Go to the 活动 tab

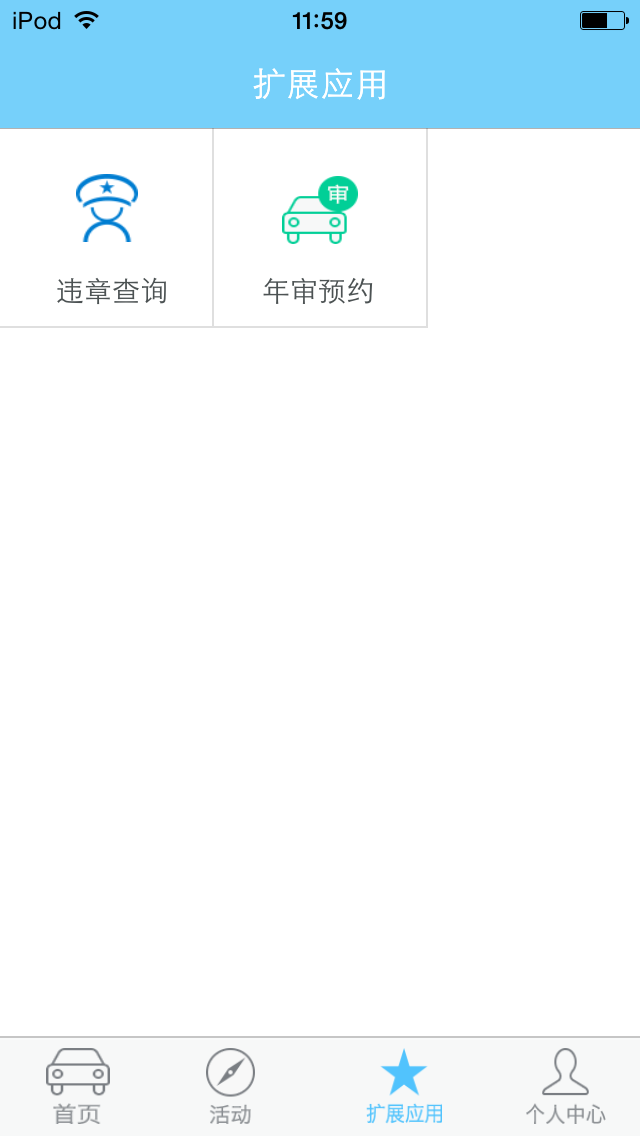click(230, 1086)
